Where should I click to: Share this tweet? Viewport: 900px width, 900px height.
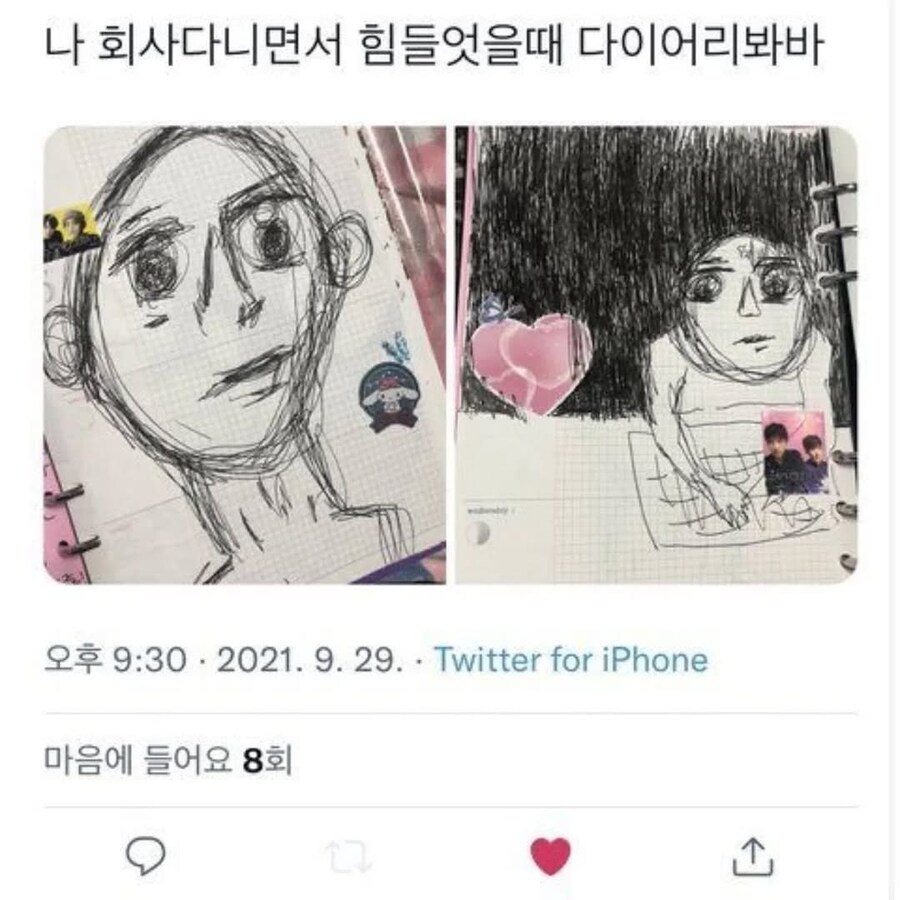753,857
